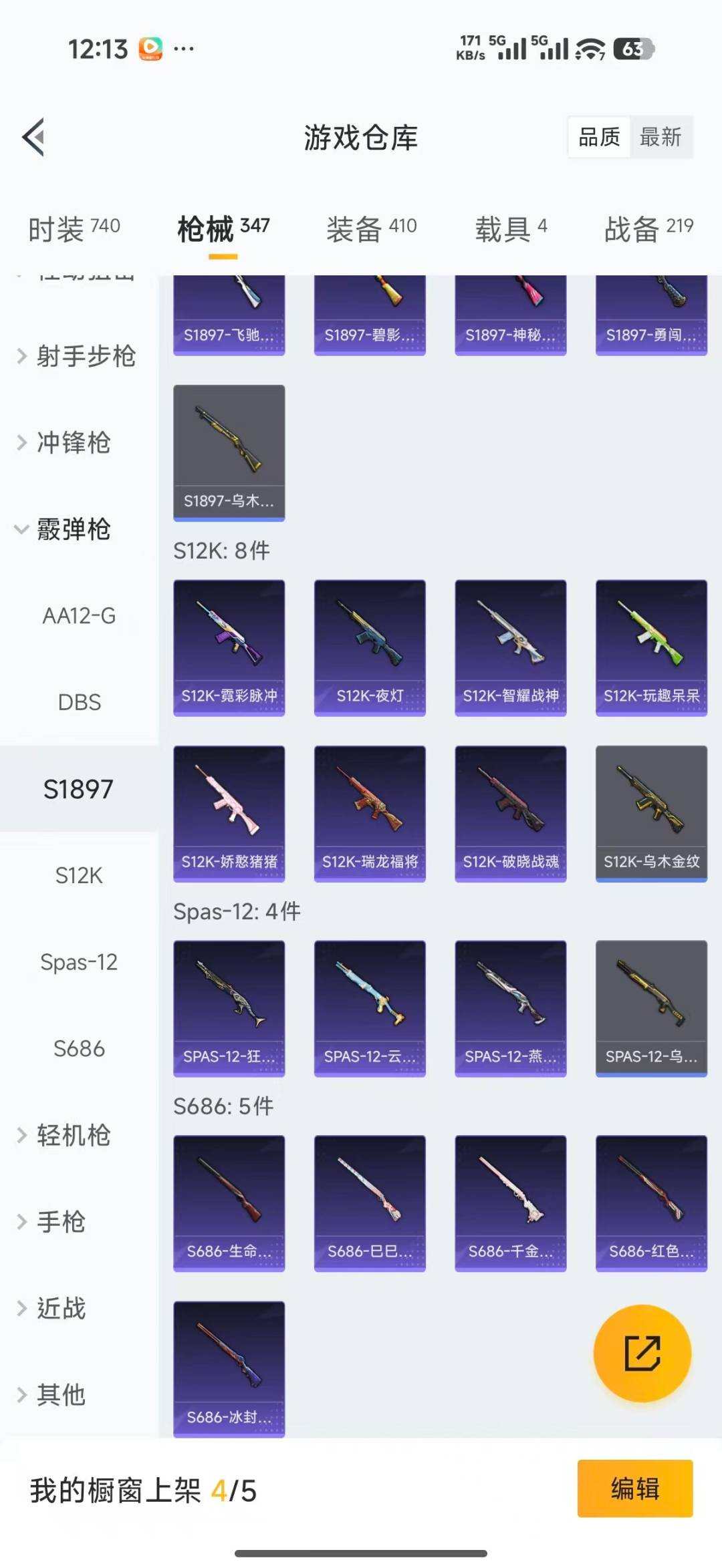Expand the 近战 category
This screenshot has width=722, height=1568.
click(x=64, y=1309)
